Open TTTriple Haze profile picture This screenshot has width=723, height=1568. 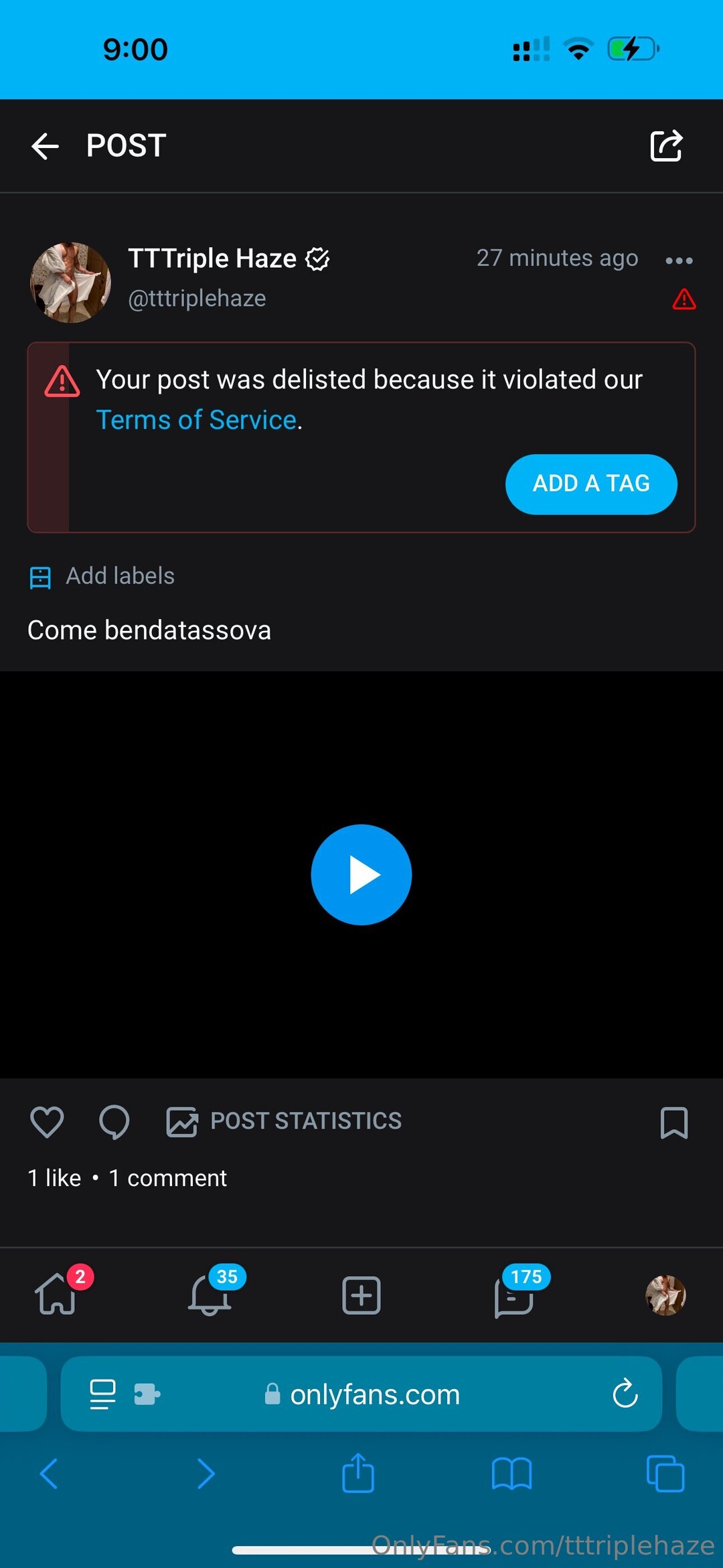70,282
